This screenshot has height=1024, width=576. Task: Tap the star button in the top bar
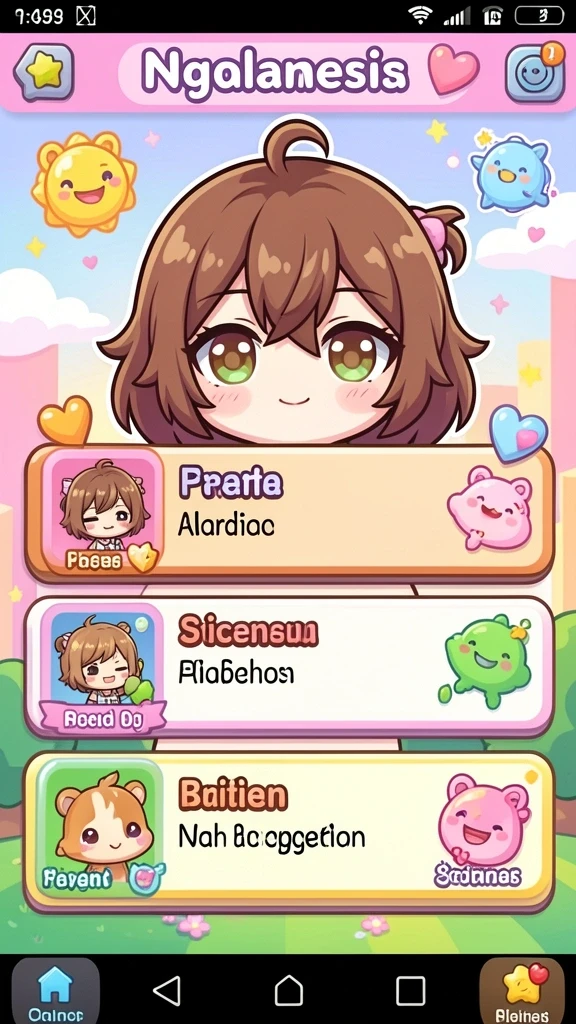pyautogui.click(x=44, y=72)
